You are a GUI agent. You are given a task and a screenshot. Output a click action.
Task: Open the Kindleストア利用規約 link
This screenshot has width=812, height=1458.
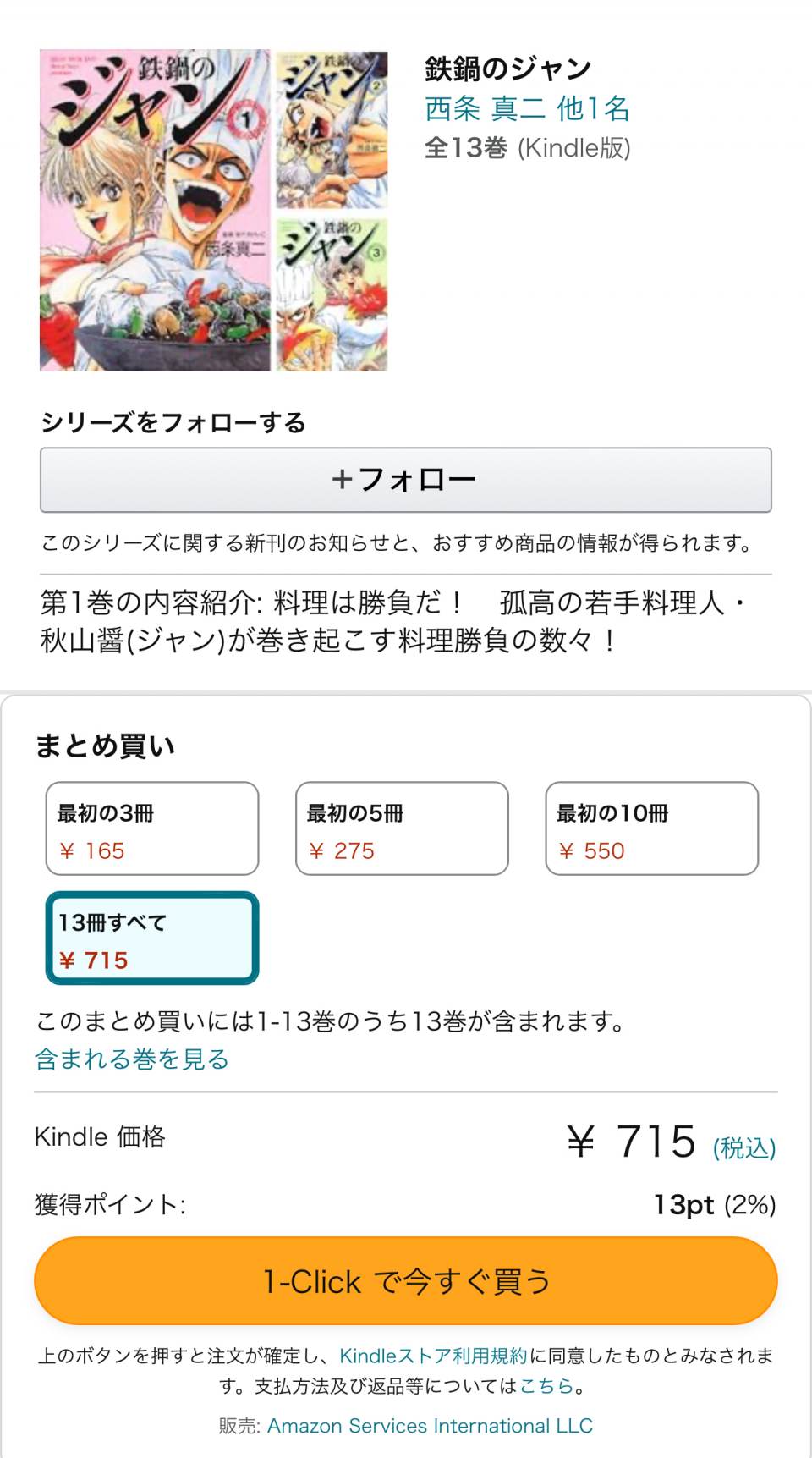click(433, 1356)
